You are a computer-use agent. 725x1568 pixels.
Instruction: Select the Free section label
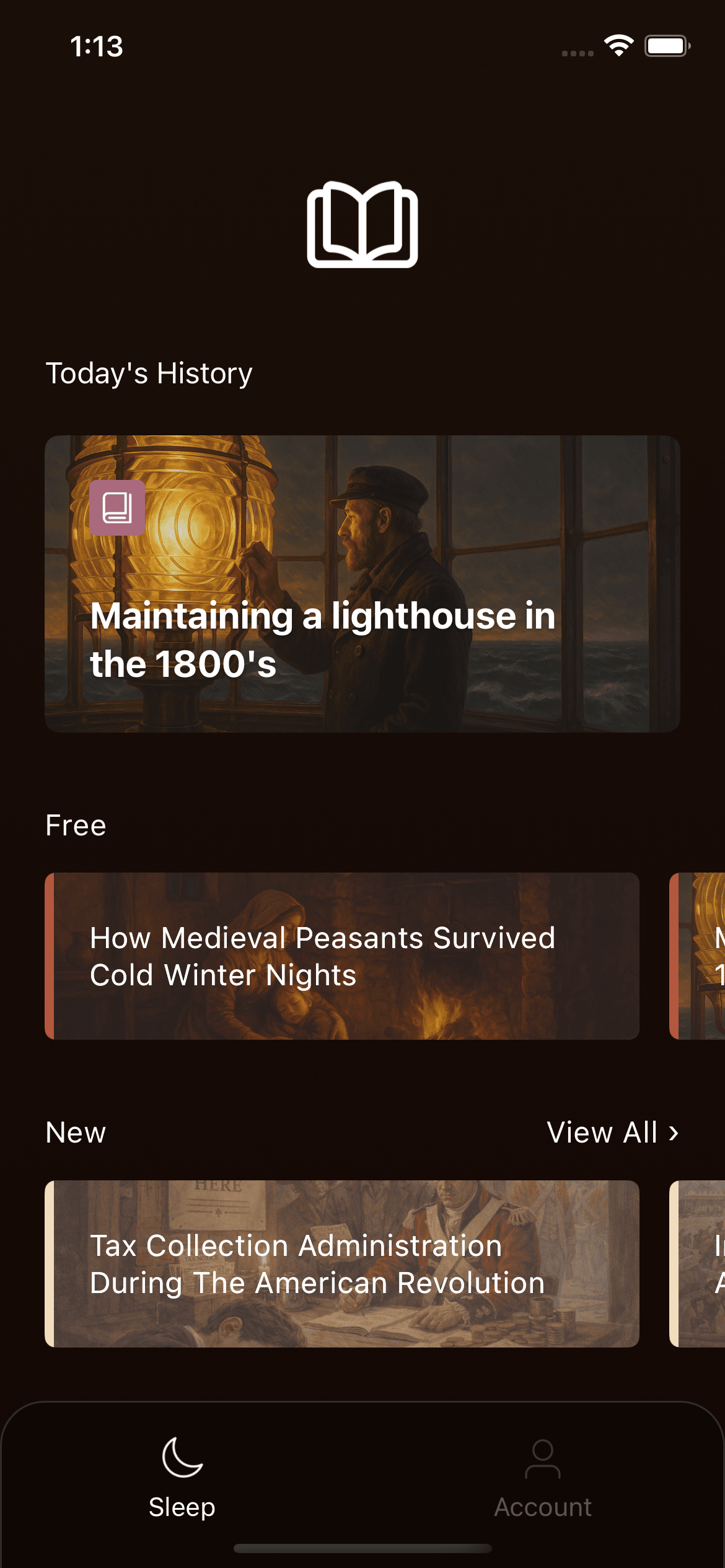75,825
